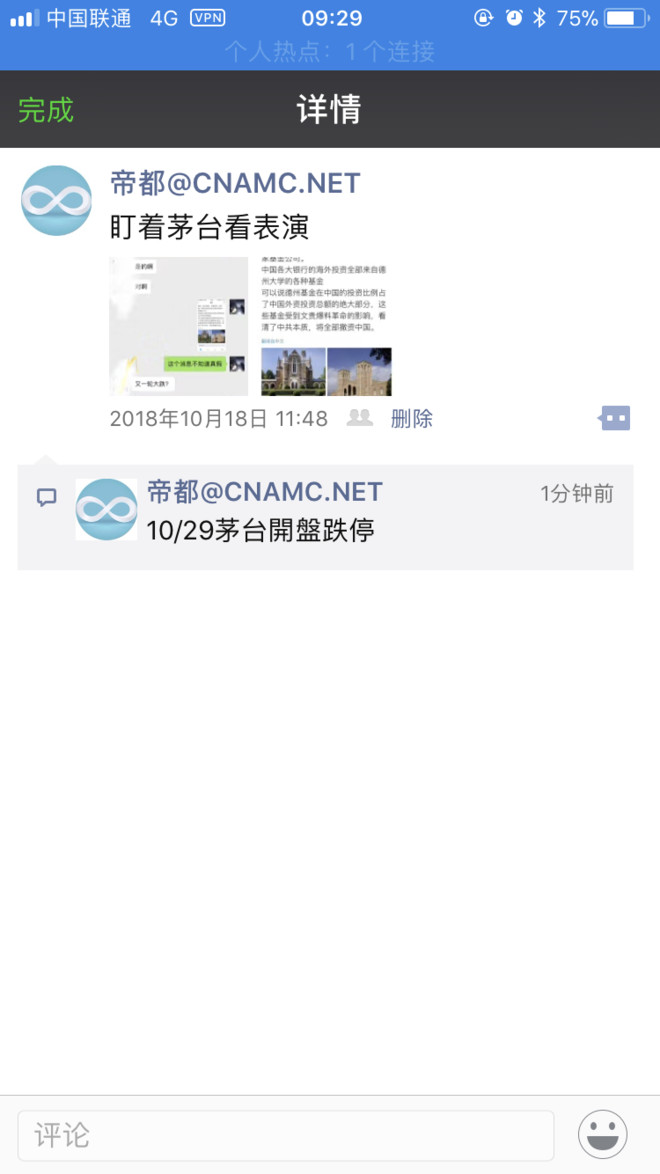View the second image with building photos

tap(326, 326)
